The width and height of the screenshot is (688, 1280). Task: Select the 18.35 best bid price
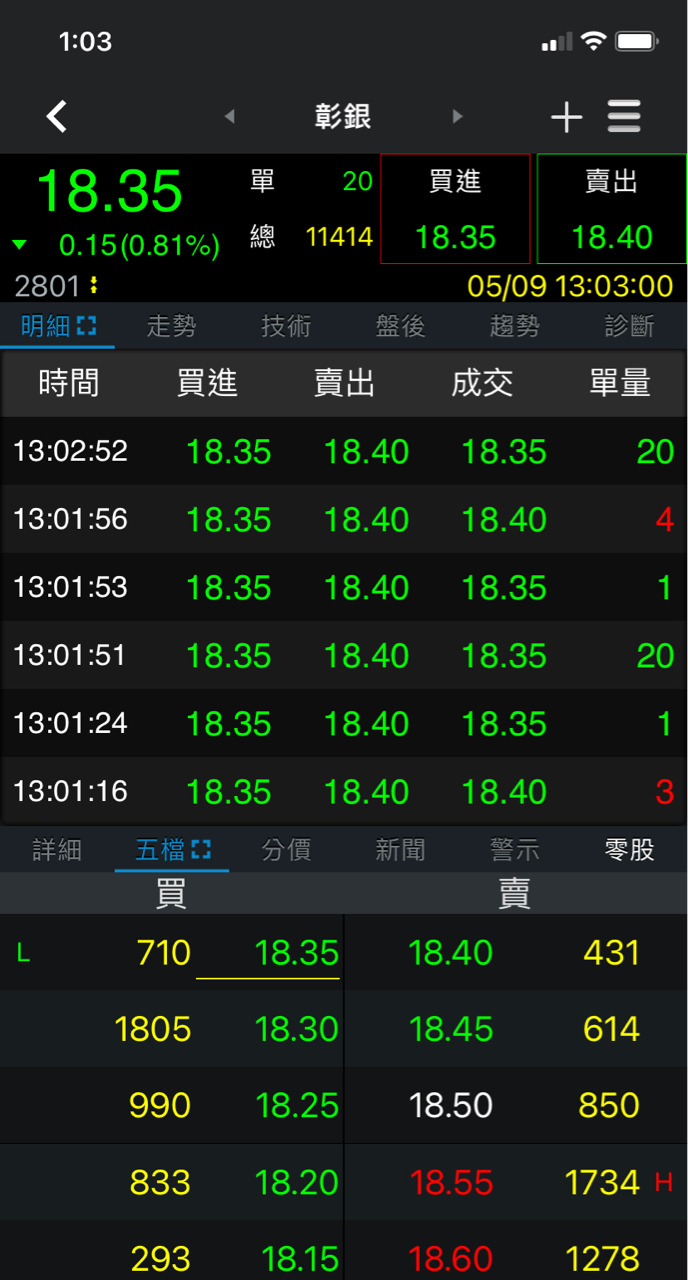point(296,953)
